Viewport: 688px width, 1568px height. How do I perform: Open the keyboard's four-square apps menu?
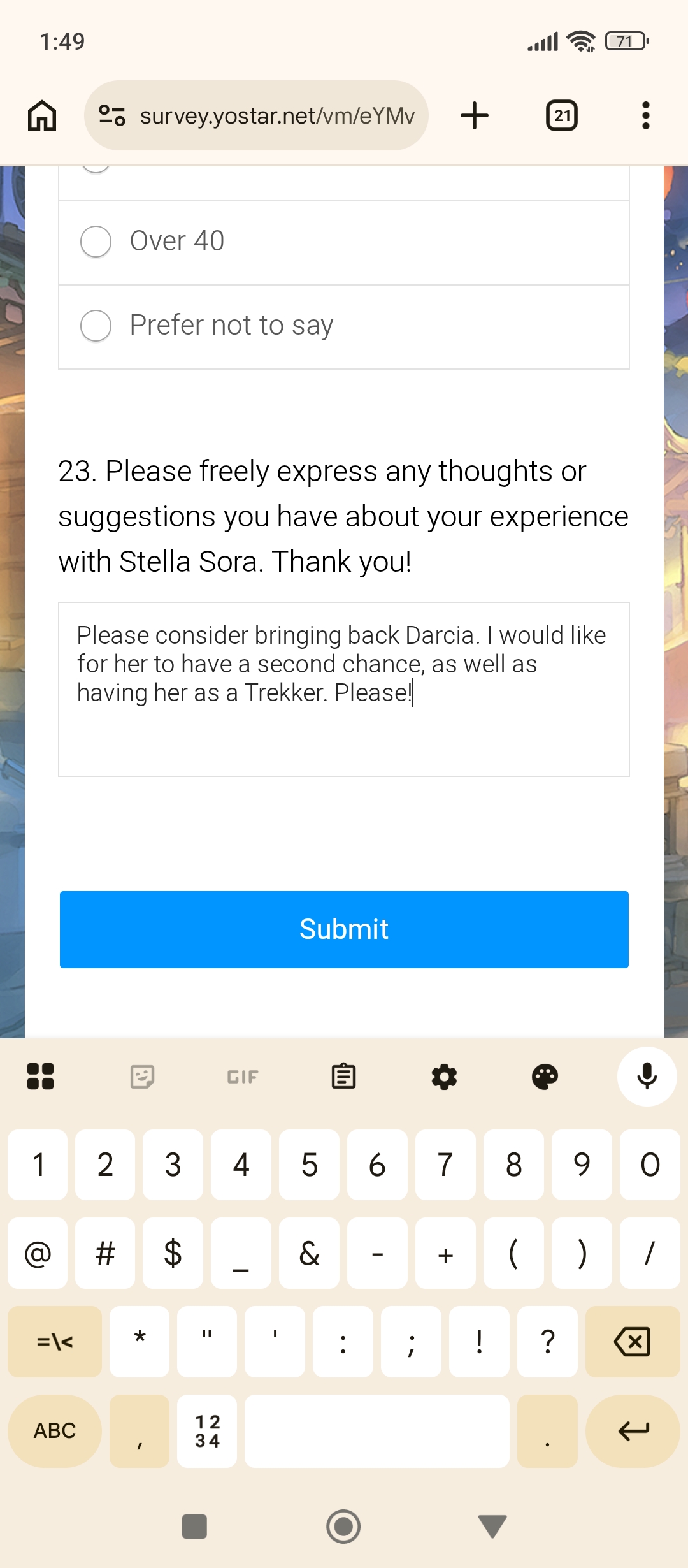tap(40, 1077)
